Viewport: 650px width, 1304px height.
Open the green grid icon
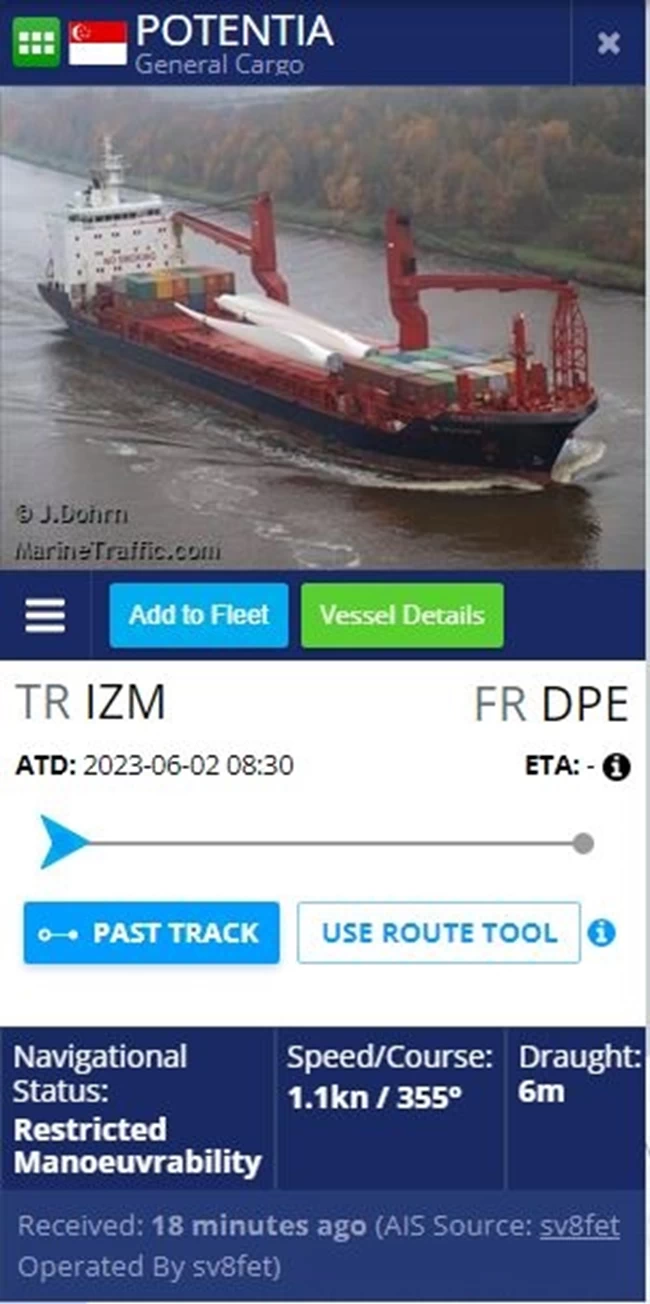[36, 42]
